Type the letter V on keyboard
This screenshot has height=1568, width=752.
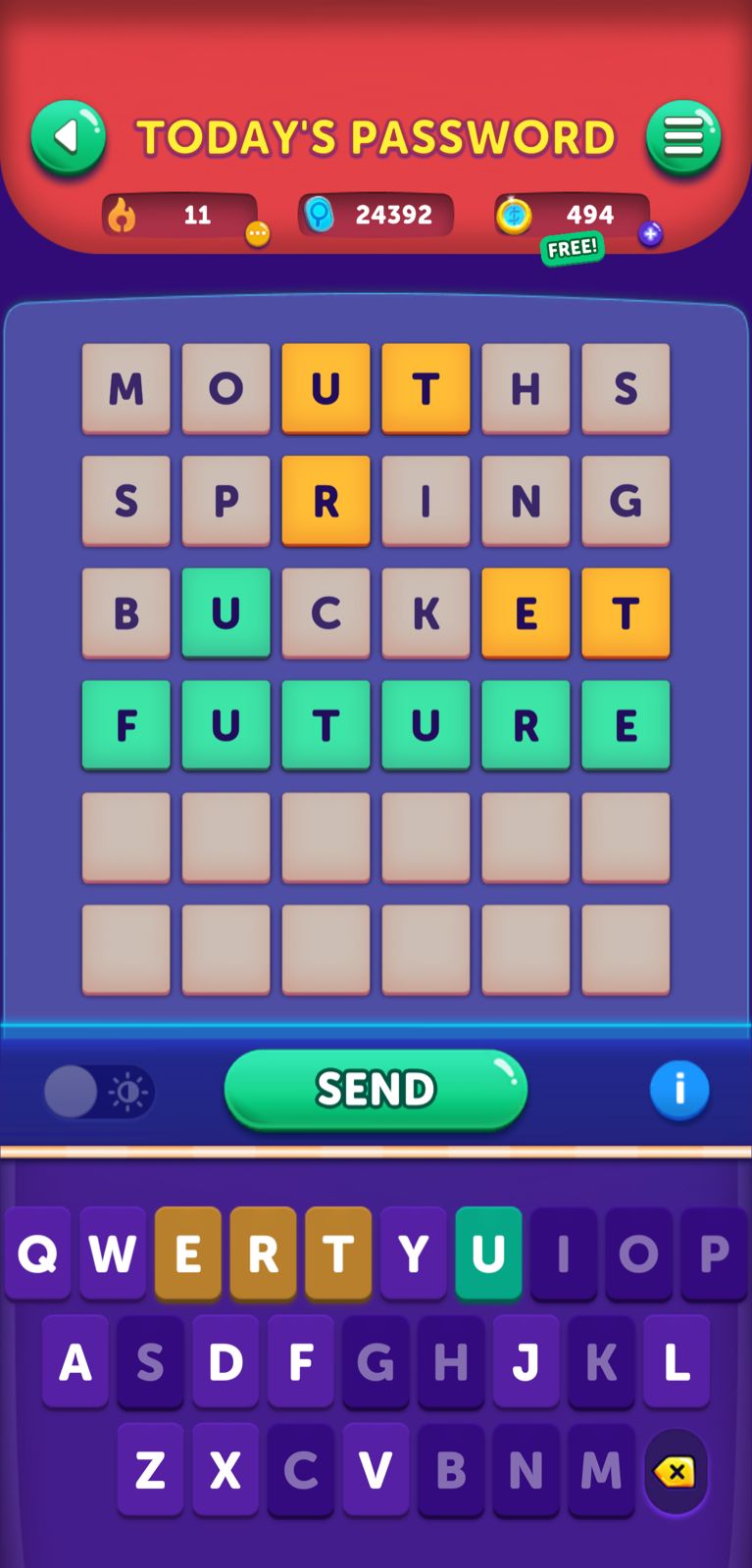[376, 1469]
